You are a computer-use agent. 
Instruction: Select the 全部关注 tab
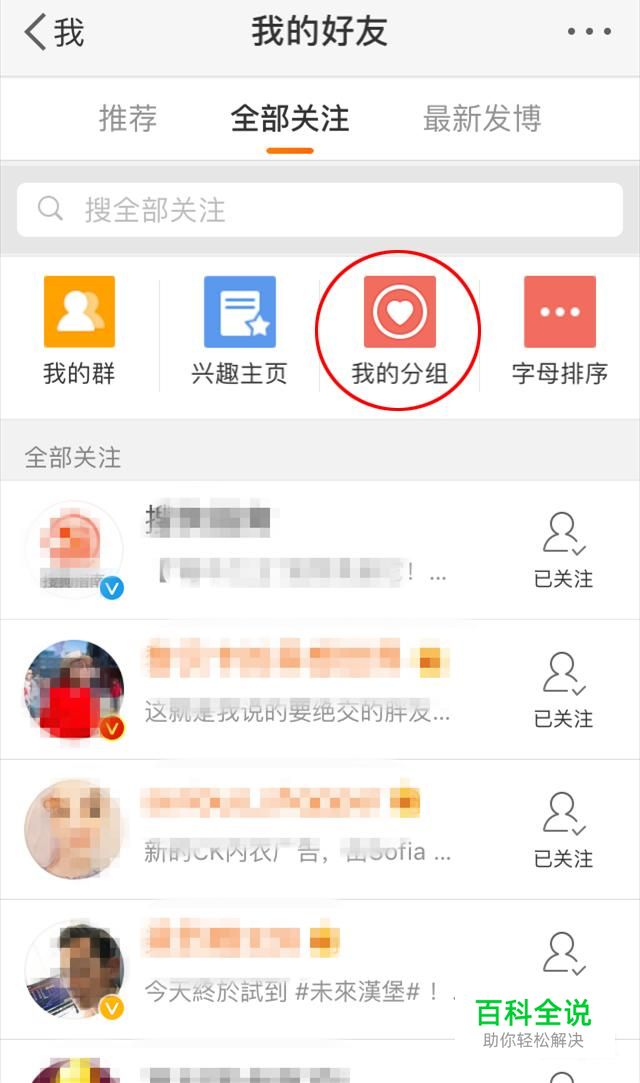[290, 118]
